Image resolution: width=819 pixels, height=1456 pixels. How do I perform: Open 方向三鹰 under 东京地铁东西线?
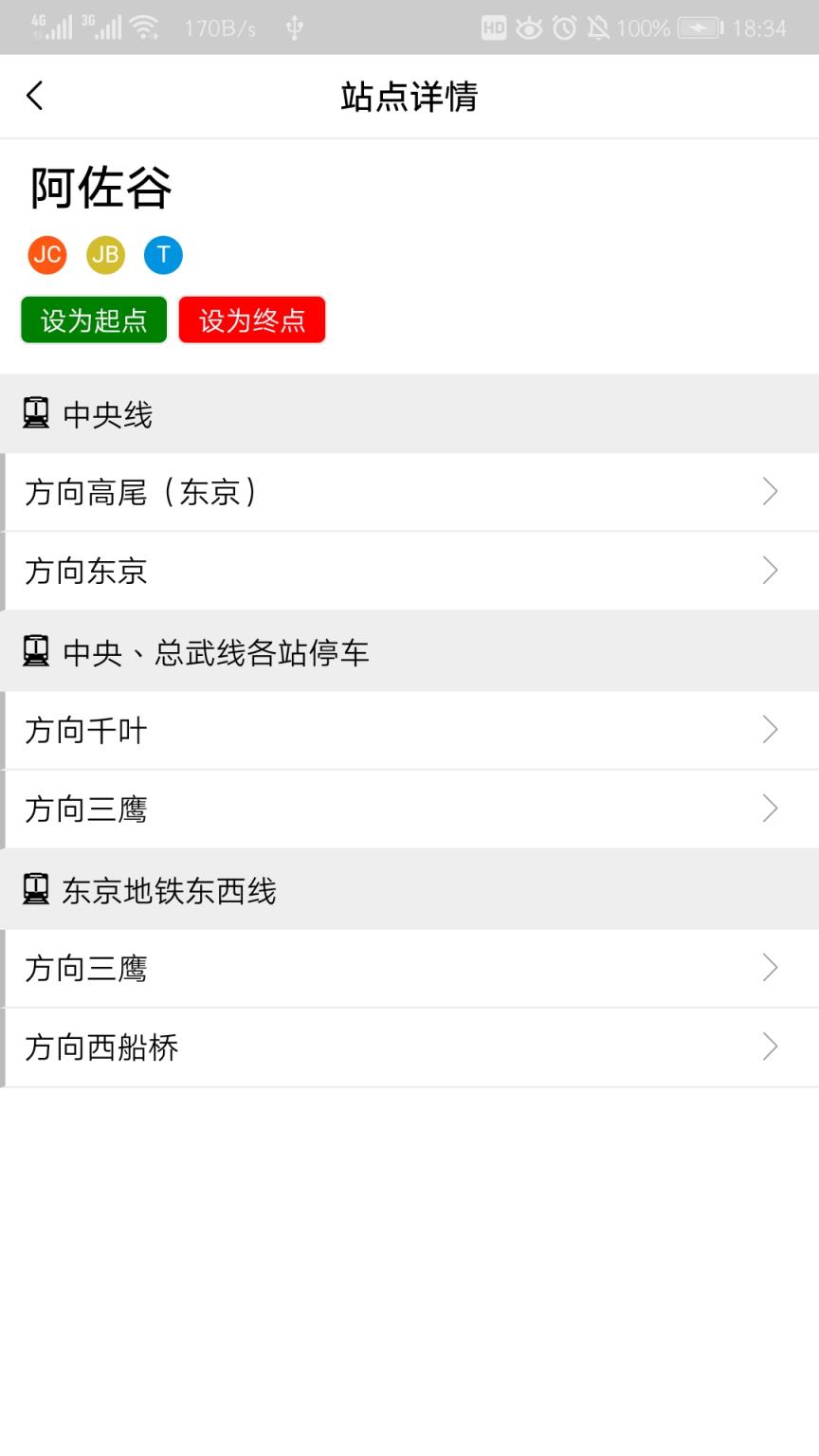click(409, 968)
